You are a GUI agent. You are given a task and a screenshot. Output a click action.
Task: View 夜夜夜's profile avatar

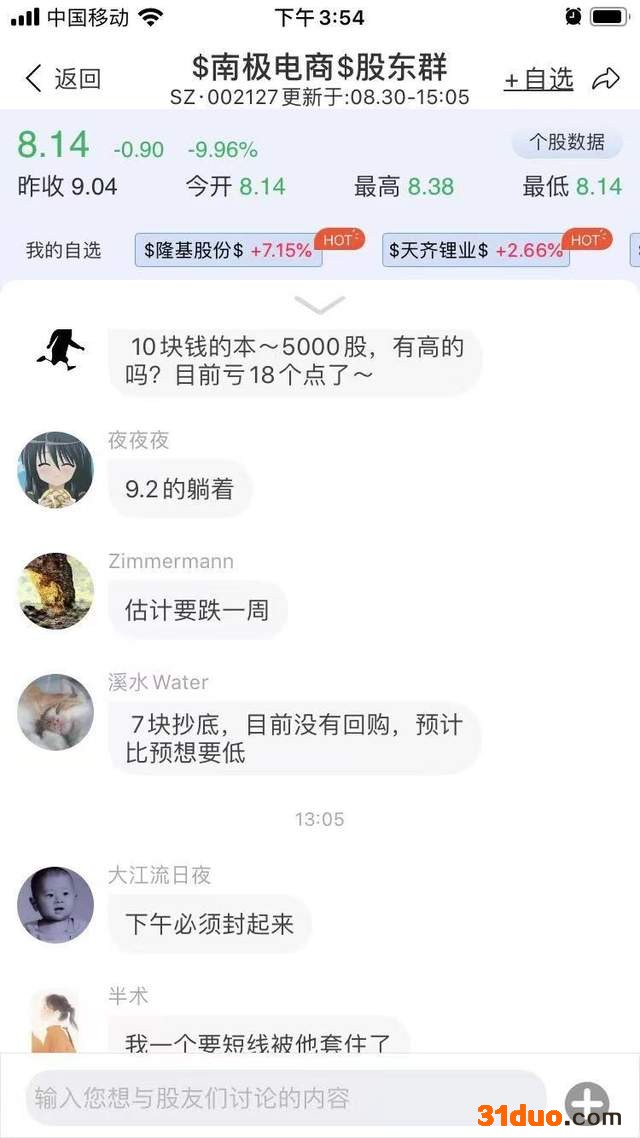(x=55, y=470)
